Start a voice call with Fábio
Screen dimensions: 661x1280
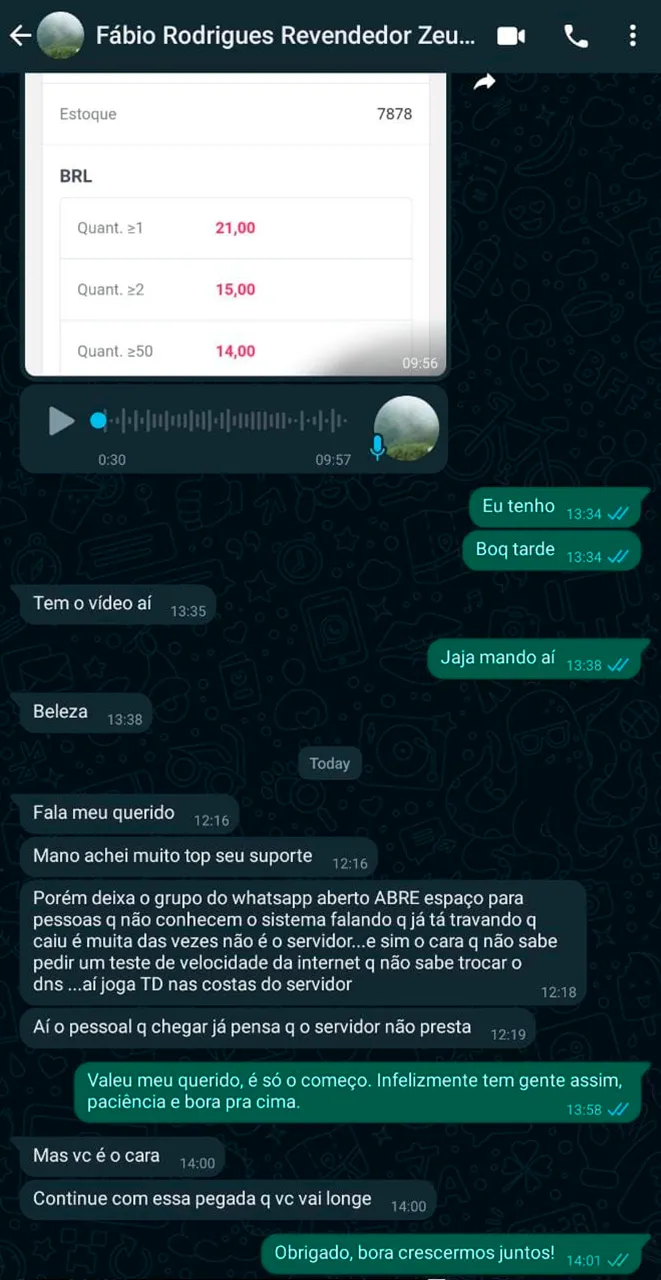click(x=576, y=36)
